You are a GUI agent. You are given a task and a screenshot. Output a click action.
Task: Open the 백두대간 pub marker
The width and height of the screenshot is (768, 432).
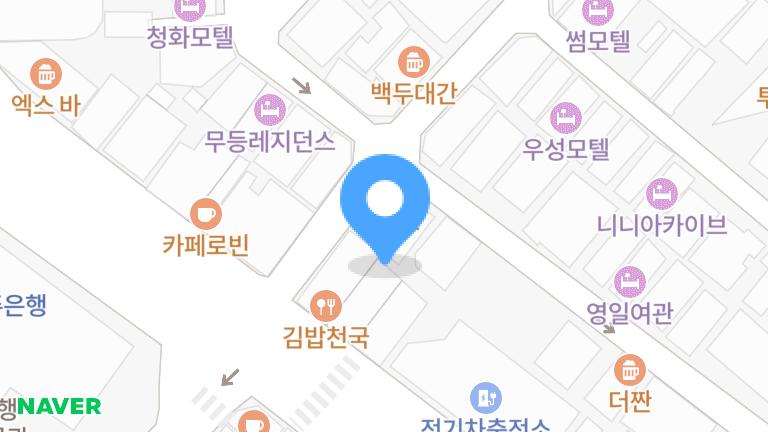click(x=413, y=62)
